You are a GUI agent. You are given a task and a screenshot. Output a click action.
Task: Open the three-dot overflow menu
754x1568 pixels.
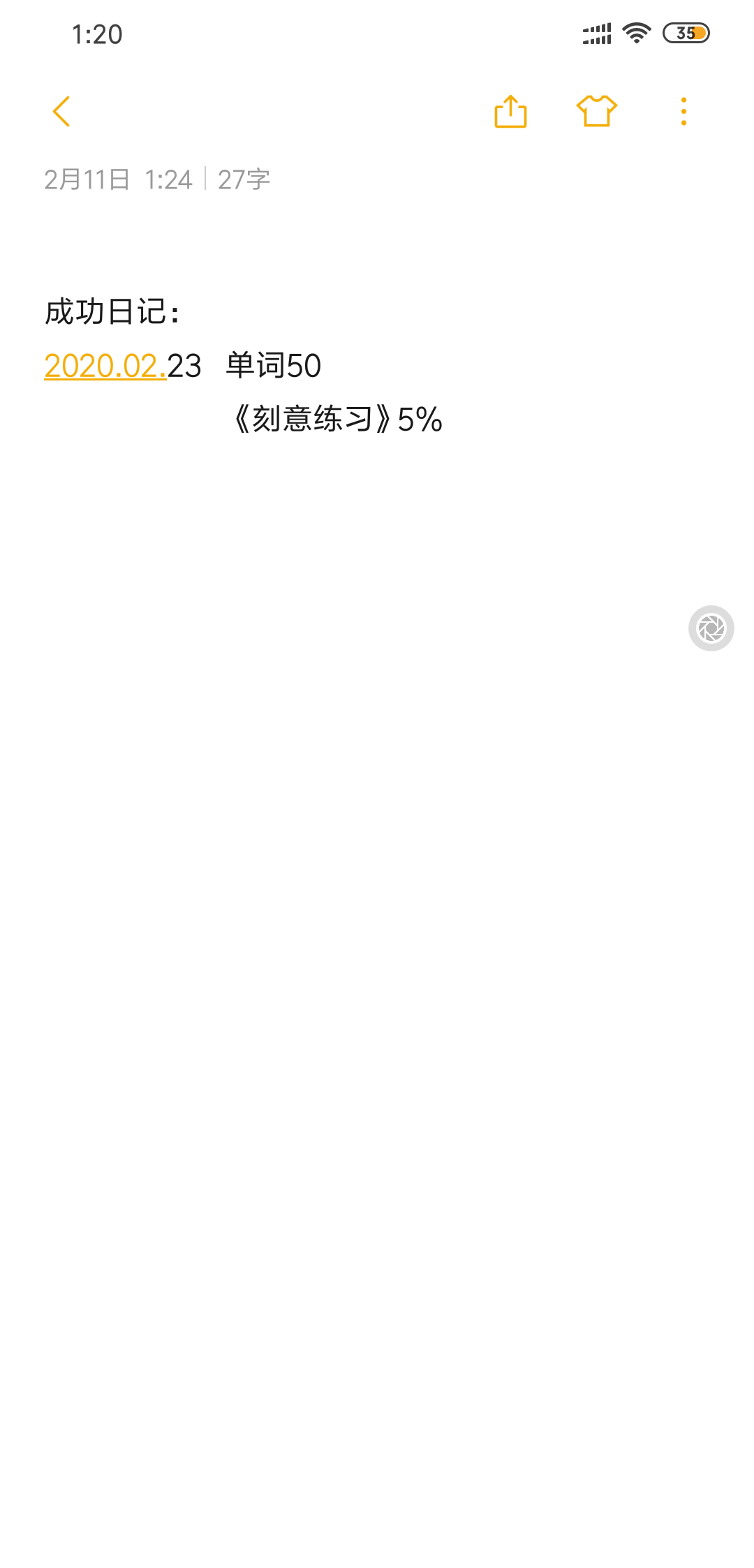(683, 112)
